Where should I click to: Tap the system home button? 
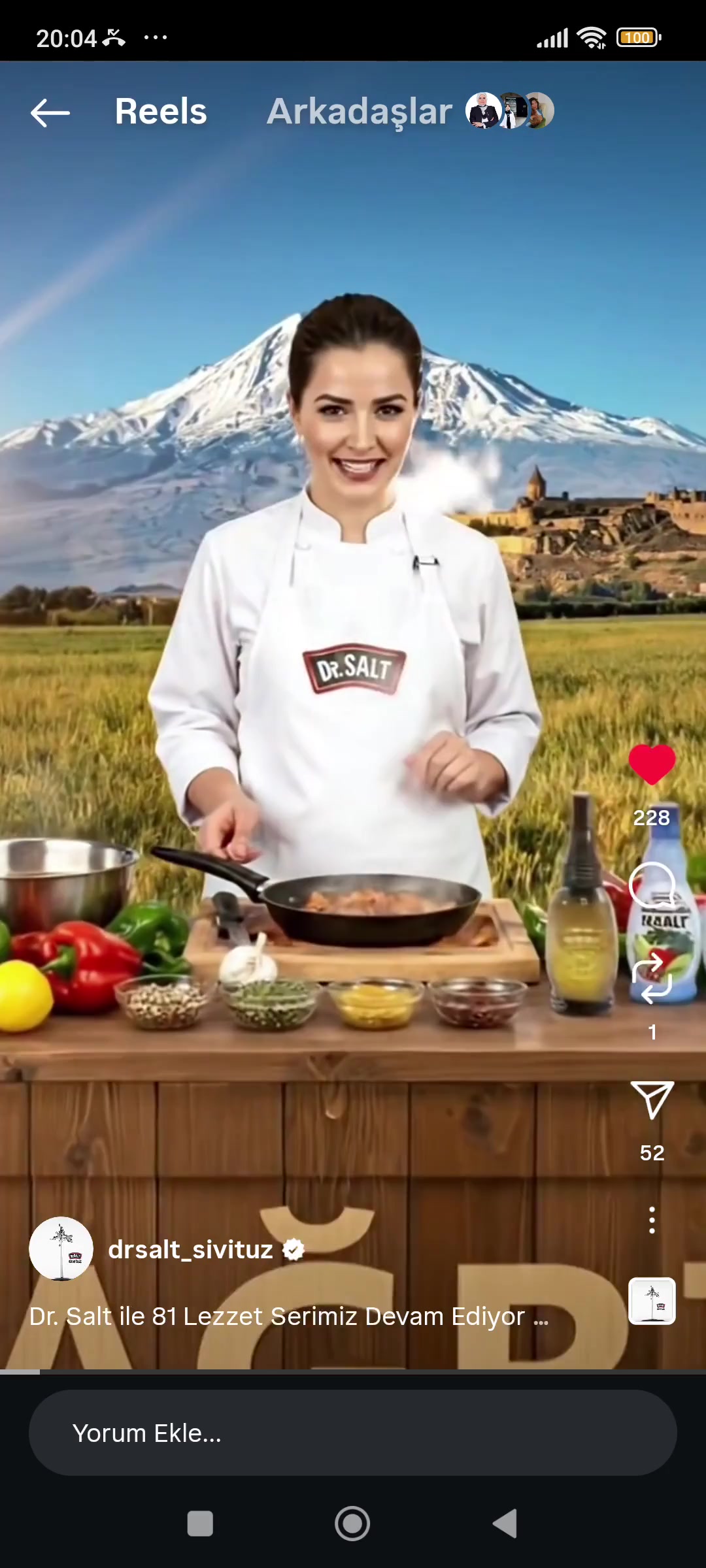[352, 1524]
